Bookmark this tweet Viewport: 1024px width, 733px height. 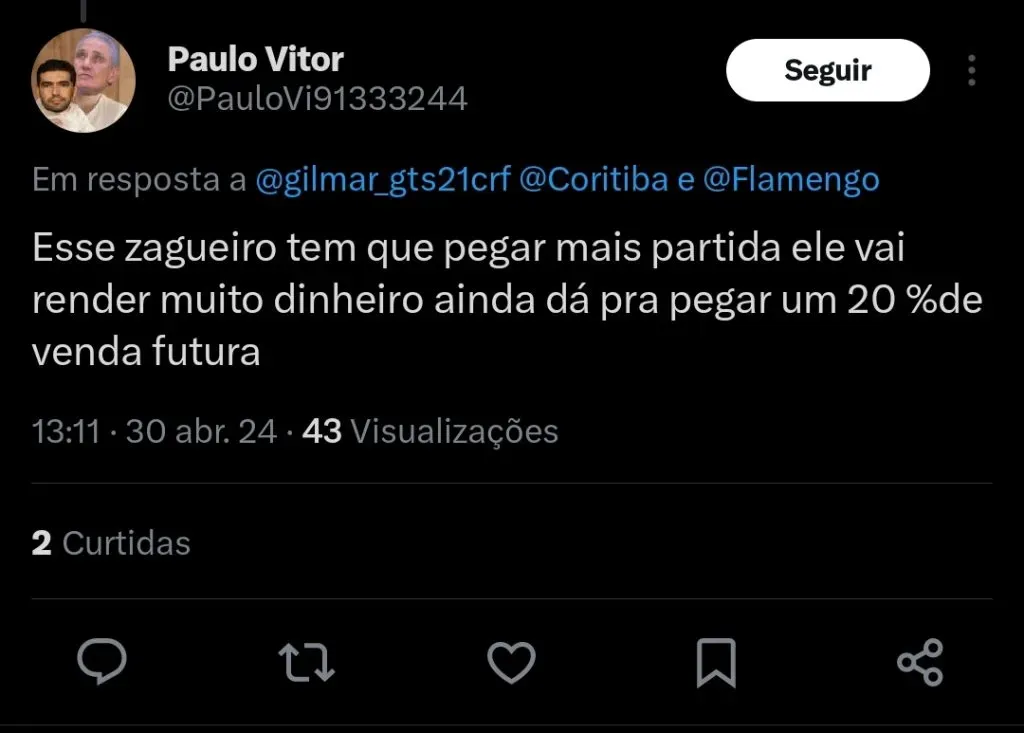pyautogui.click(x=716, y=662)
